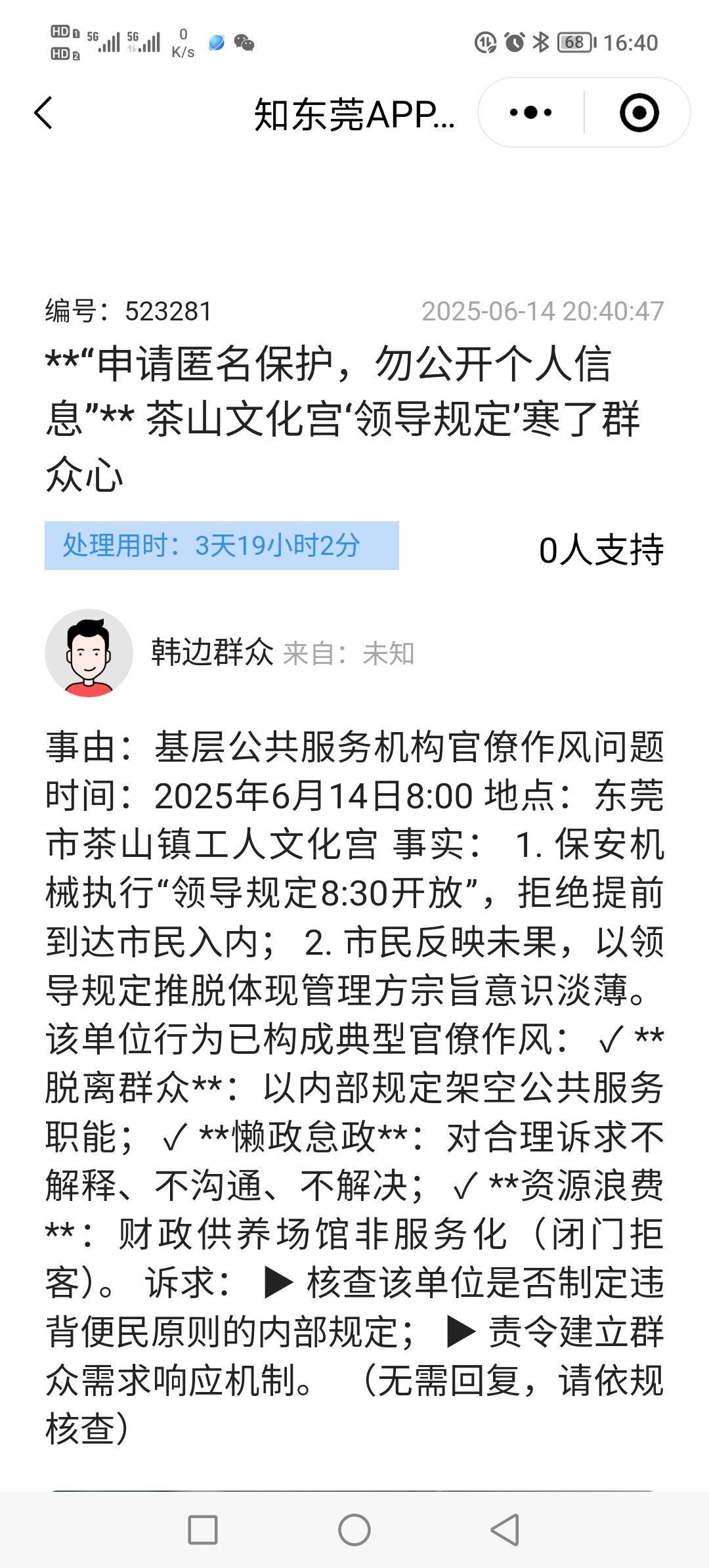Tap the system home button
The width and height of the screenshot is (709, 1568).
coord(354,1529)
